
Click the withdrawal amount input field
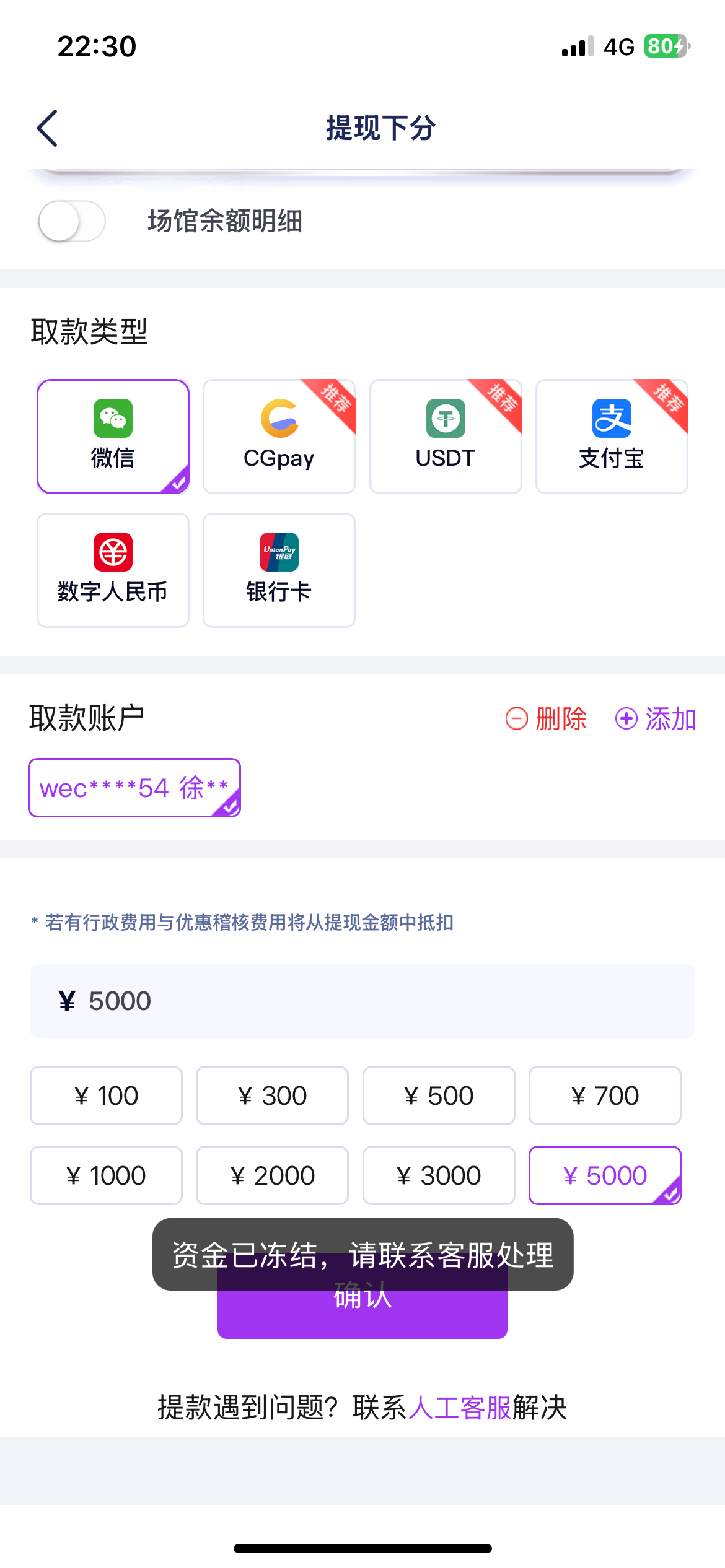pos(362,1001)
